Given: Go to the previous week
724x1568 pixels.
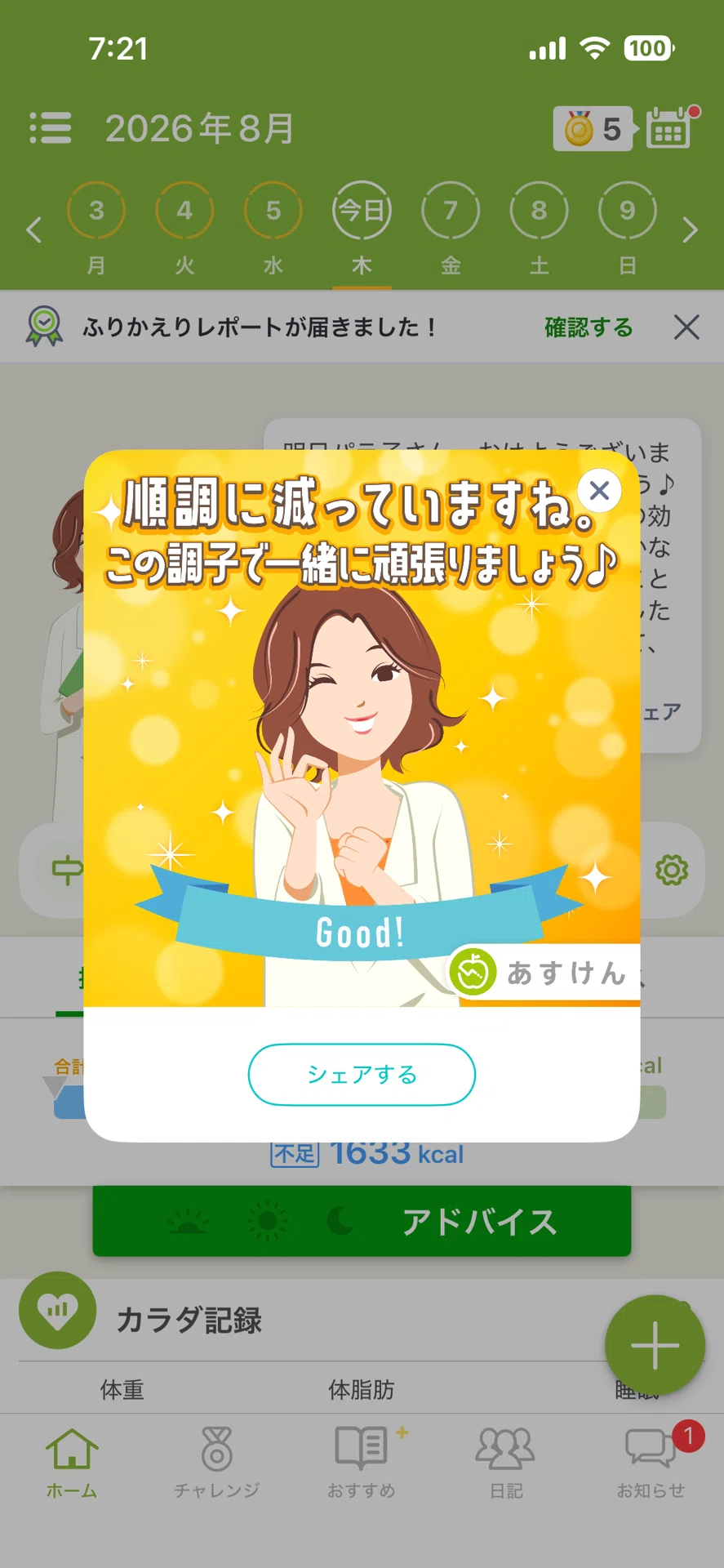Looking at the screenshot, I should click(x=33, y=229).
